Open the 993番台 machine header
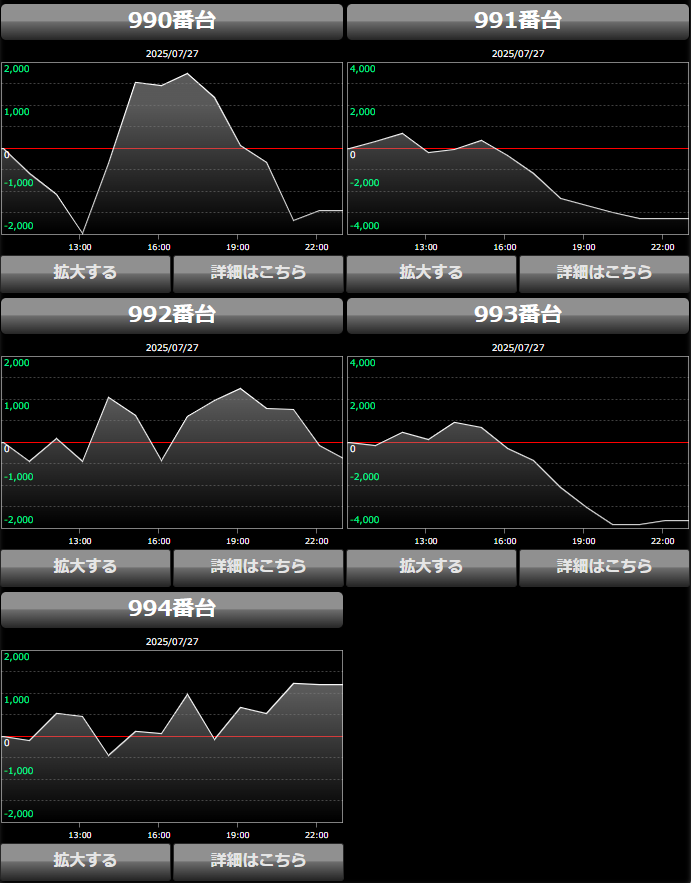 pyautogui.click(x=518, y=315)
